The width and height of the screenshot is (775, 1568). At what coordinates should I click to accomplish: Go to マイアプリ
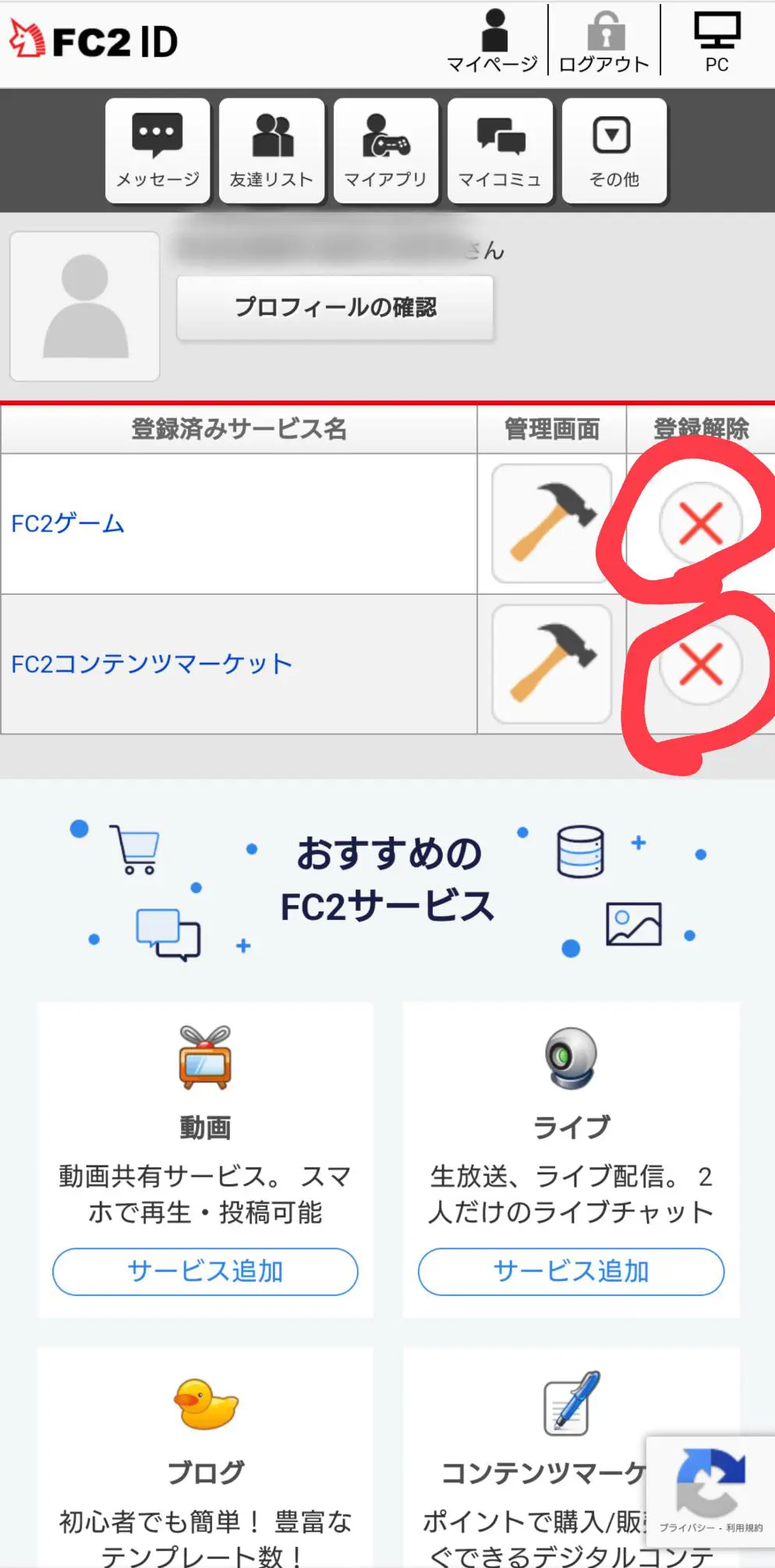tap(386, 150)
